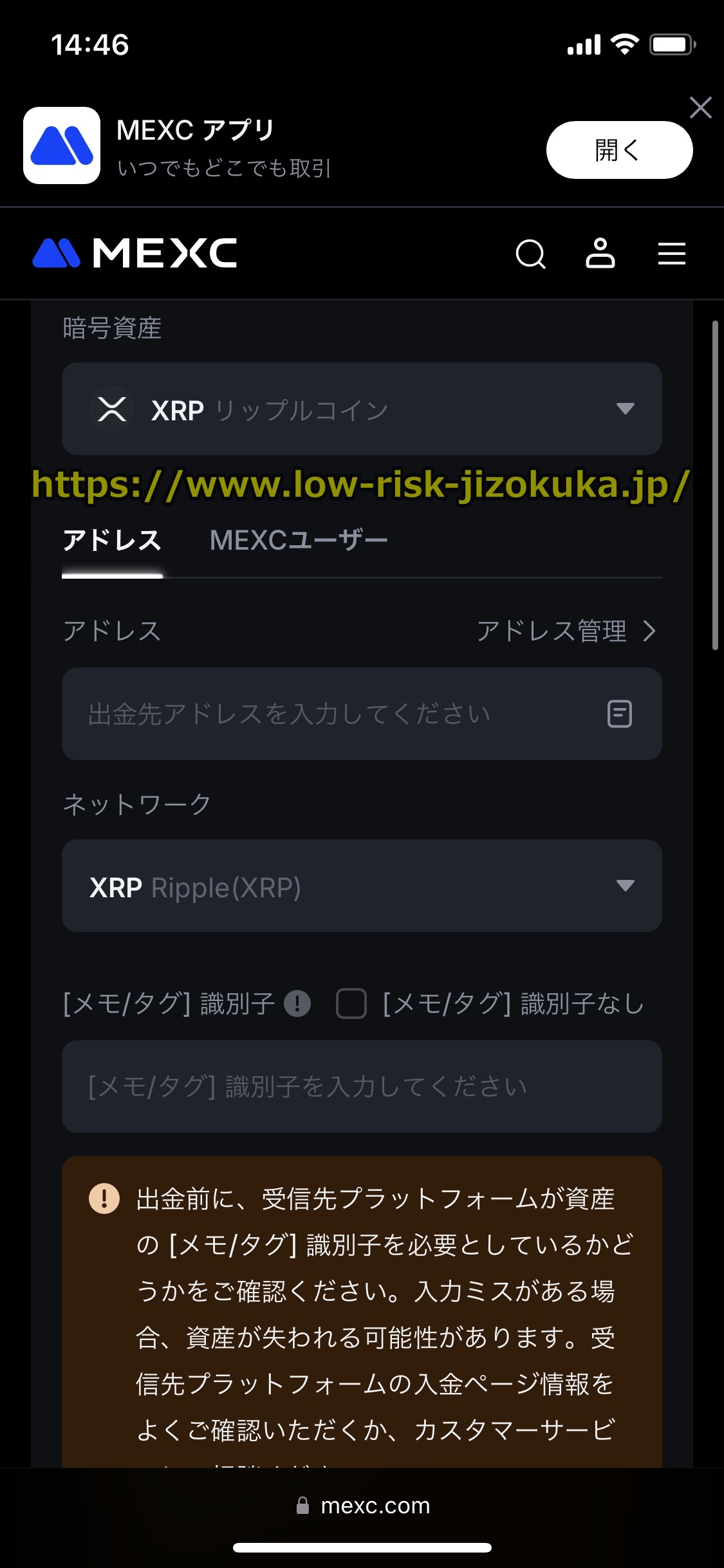Screen dimensions: 724x1568
Task: Enable the [メモ/タグ] 識別子なし checkbox
Action: click(x=351, y=1002)
